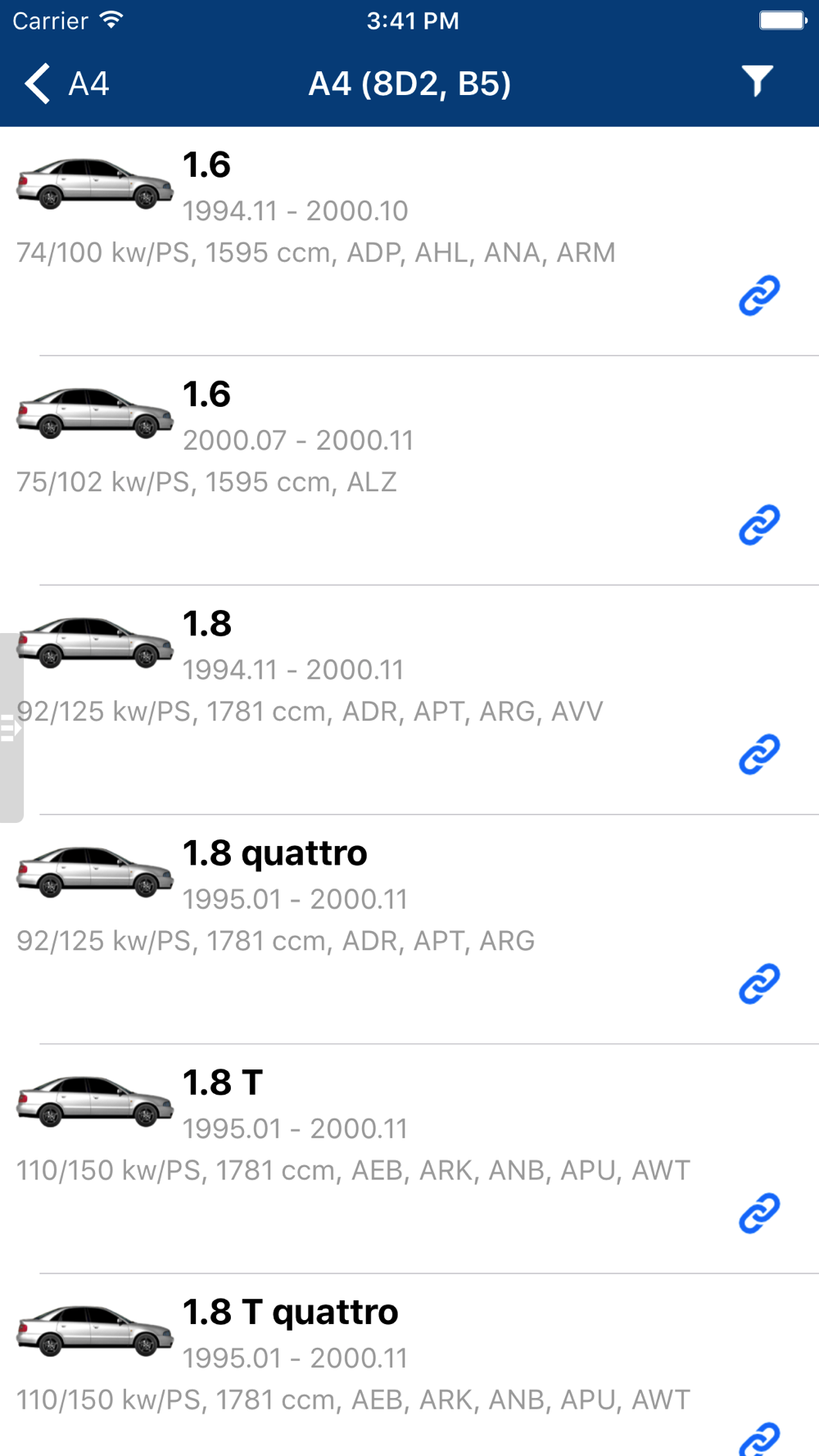Open the 1.6 model with 74/100 kw/PS
The image size is (819, 1456).
point(409,242)
